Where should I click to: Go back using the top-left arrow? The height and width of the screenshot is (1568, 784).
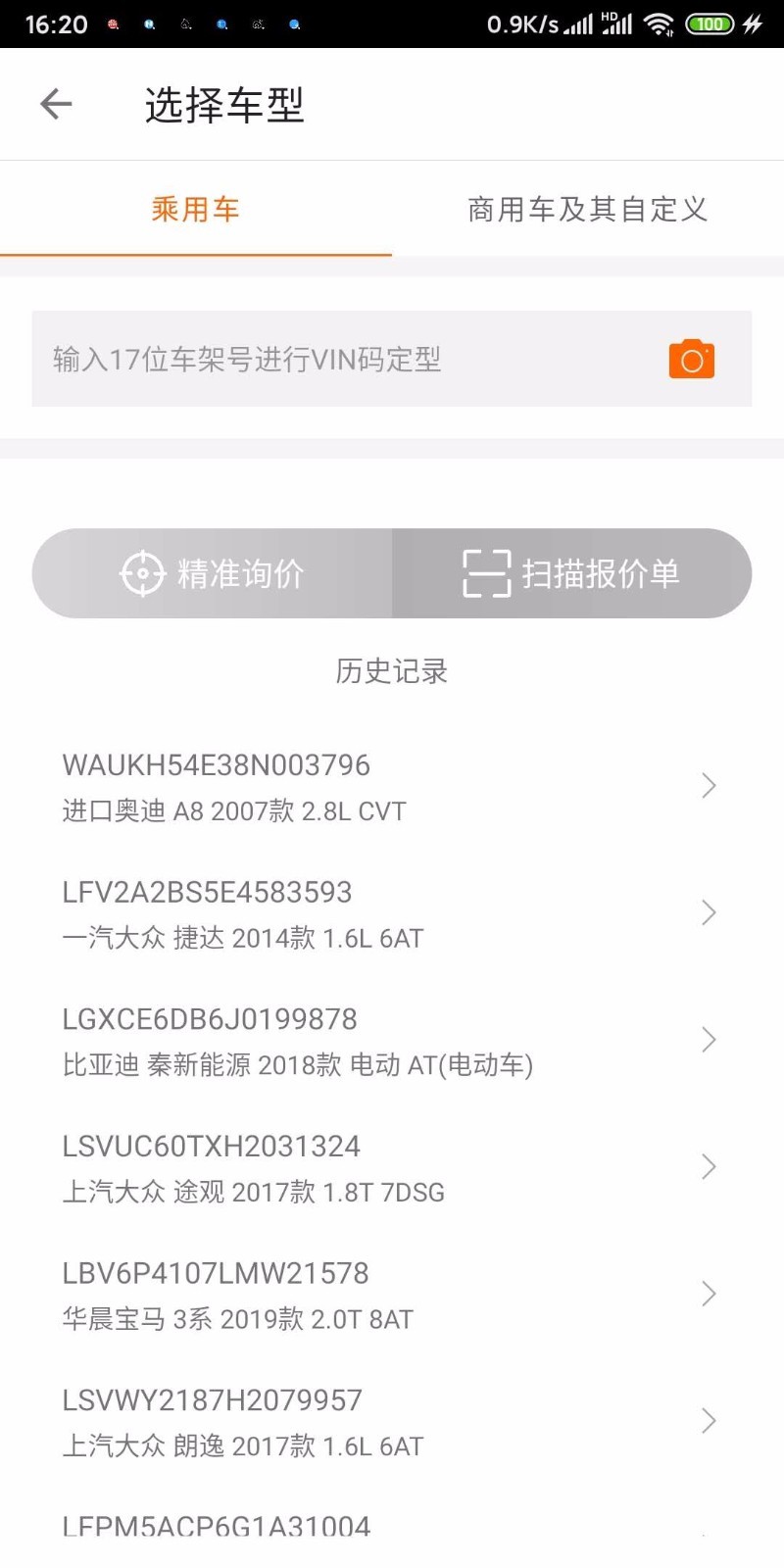tap(56, 104)
